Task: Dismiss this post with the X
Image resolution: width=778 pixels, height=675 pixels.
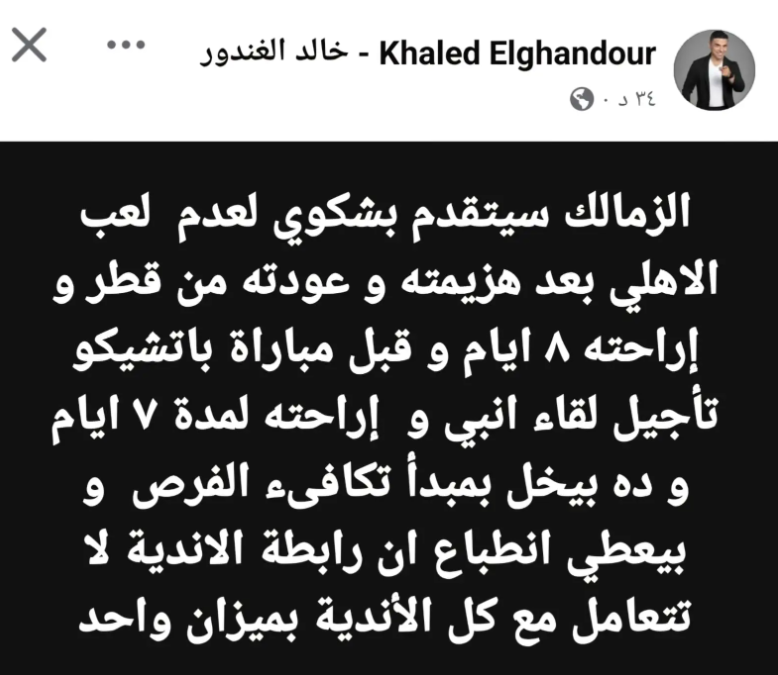Action: point(29,46)
